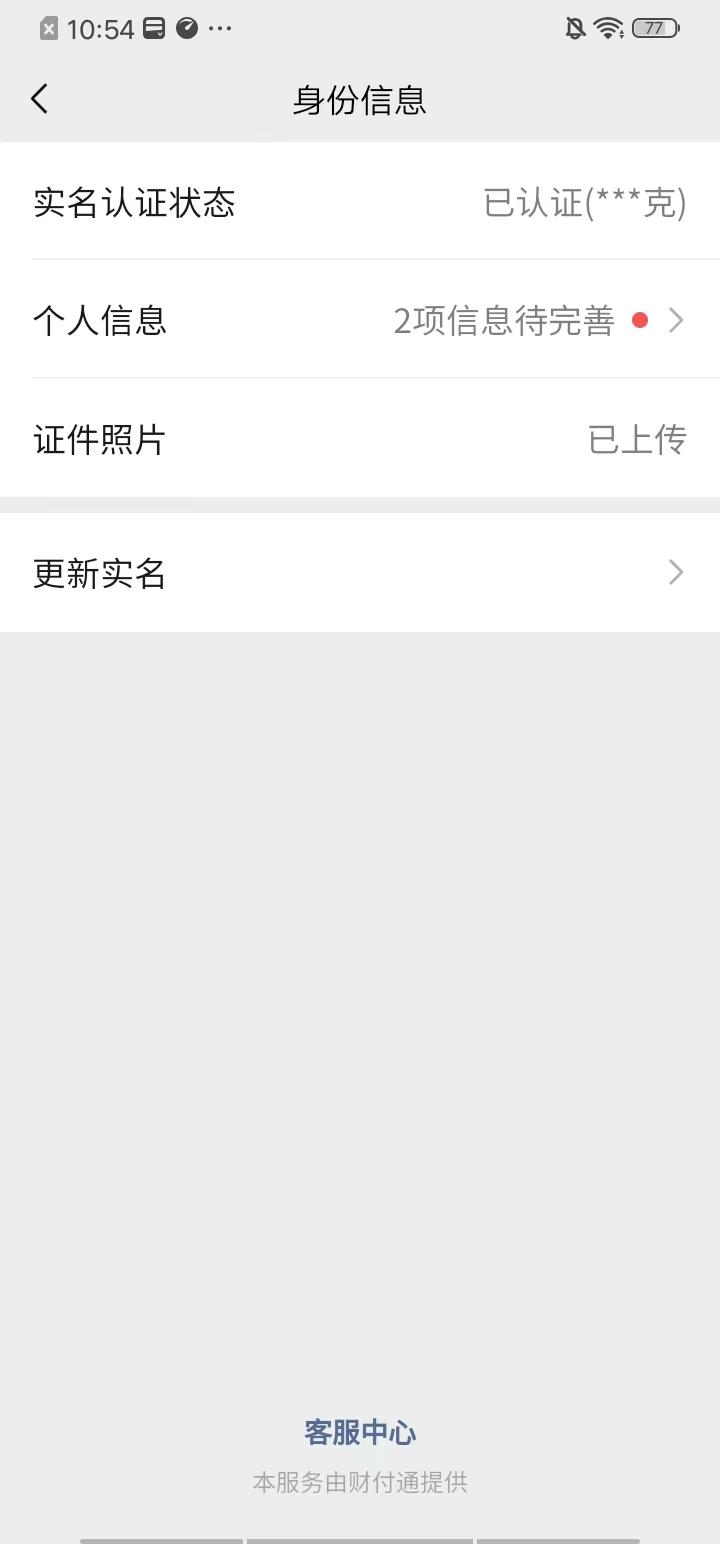Open the 个人信息 section

[x=100, y=320]
